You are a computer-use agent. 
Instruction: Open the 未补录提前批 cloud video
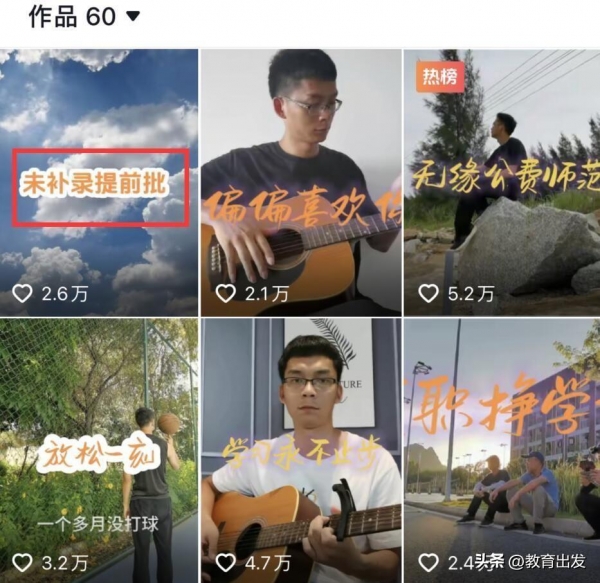tap(99, 183)
